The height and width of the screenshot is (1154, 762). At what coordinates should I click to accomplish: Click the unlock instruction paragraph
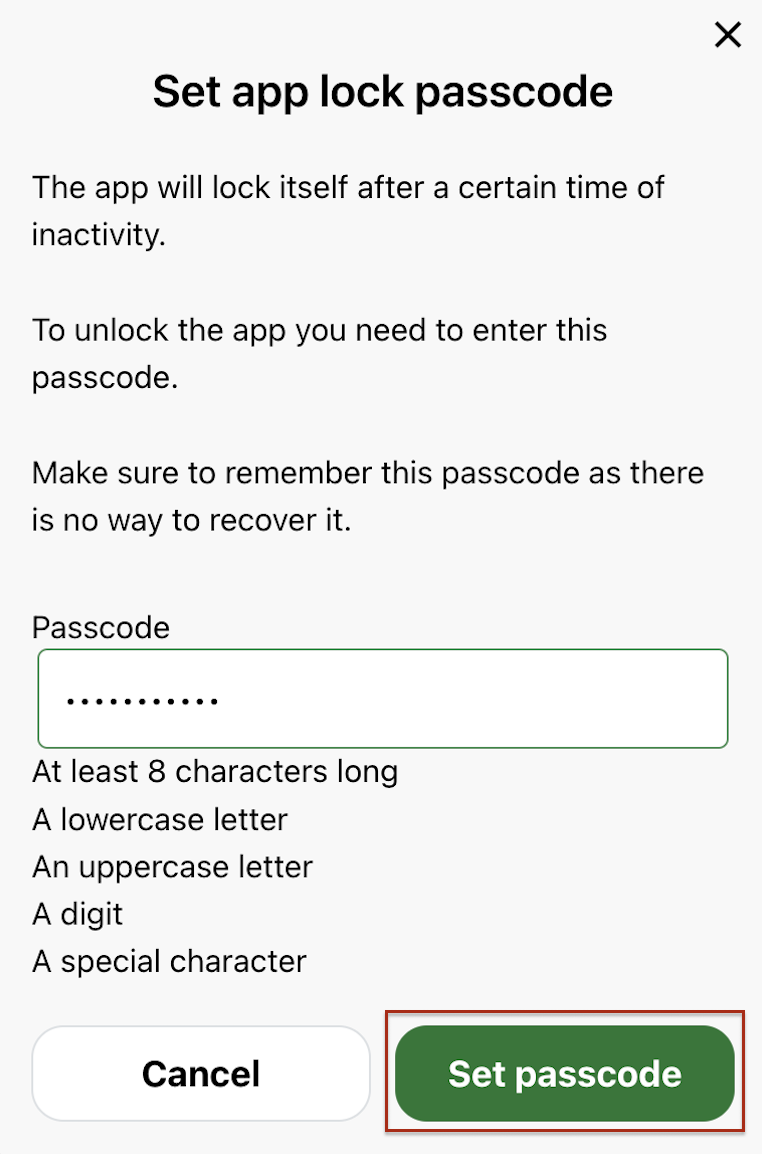coord(320,354)
